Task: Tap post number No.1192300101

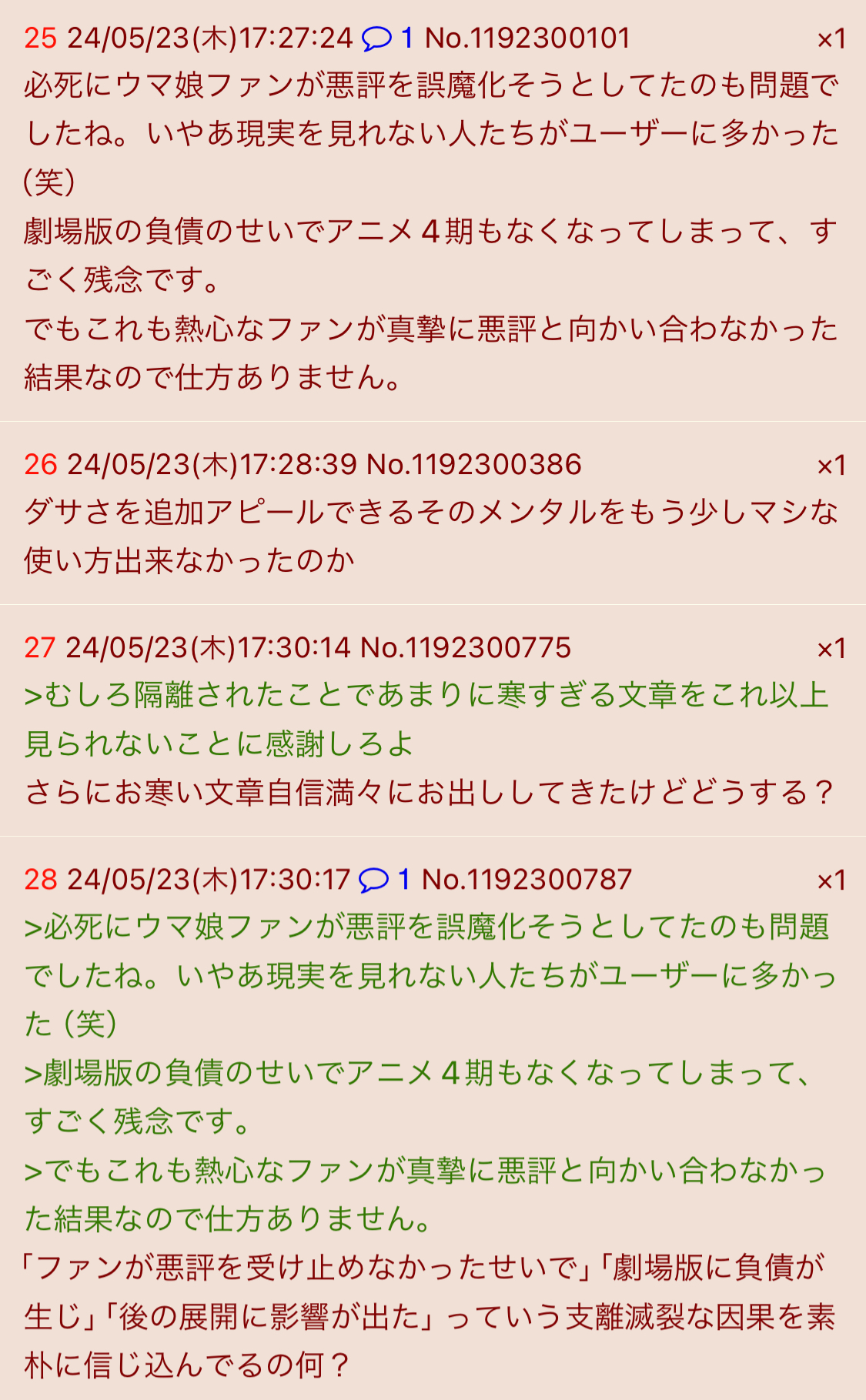Action: point(527,38)
